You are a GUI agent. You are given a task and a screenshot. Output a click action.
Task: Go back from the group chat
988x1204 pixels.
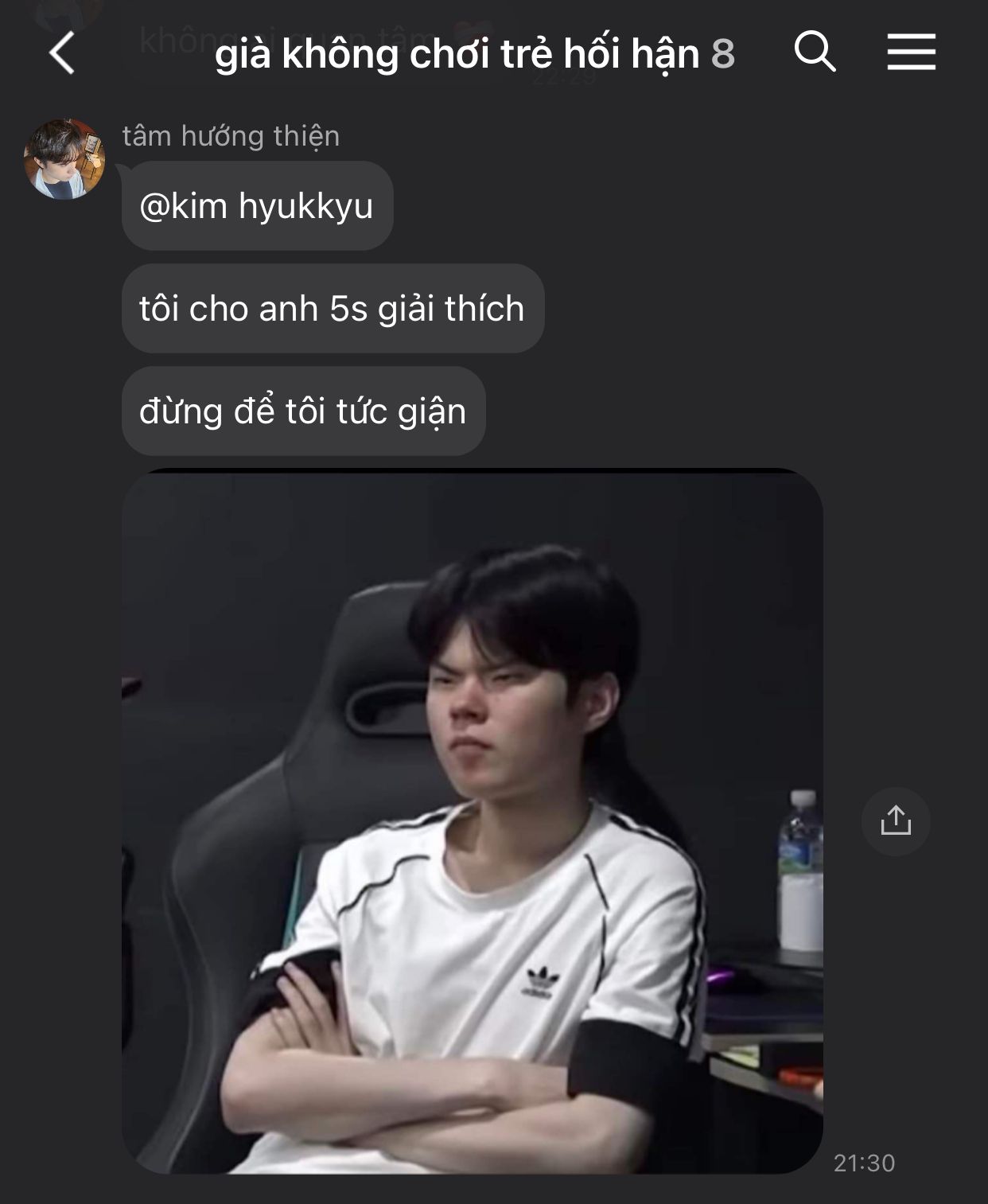click(62, 53)
